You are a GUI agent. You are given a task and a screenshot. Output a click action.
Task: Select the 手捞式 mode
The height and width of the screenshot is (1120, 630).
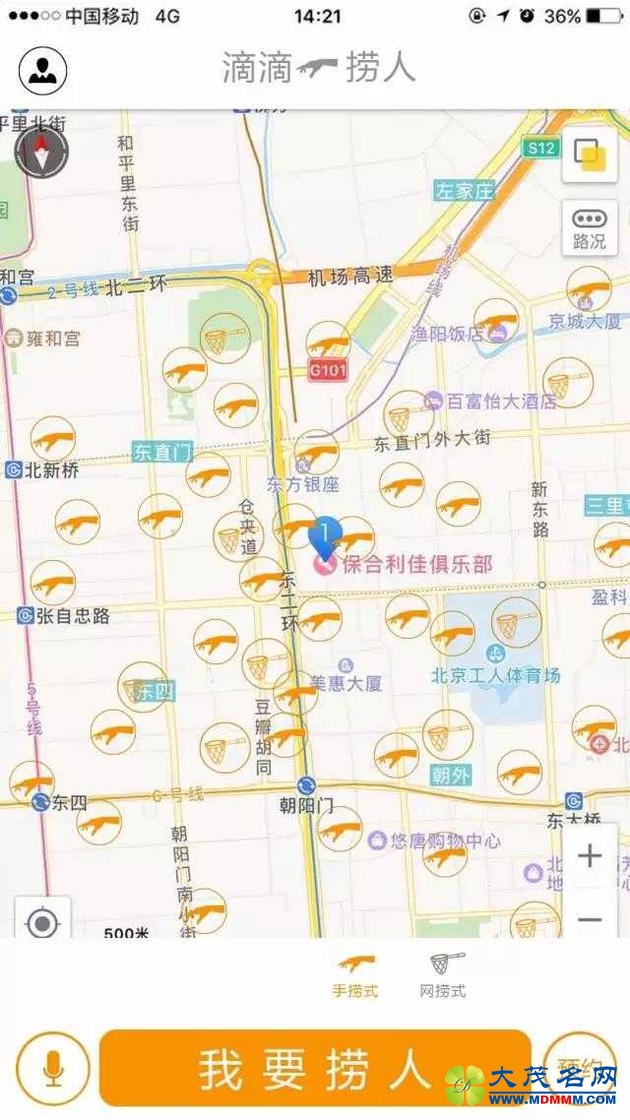tap(356, 977)
